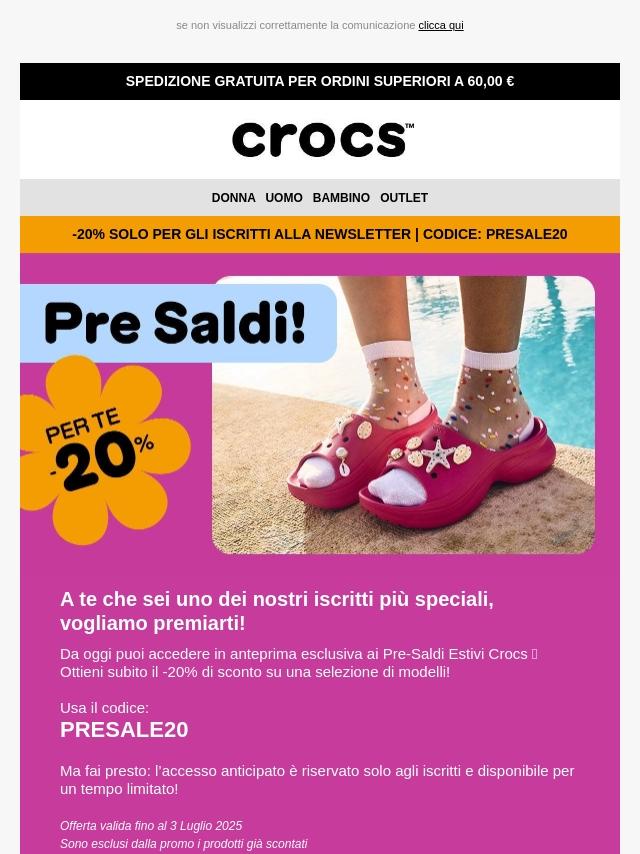Visit the OUTLET section
The width and height of the screenshot is (640, 854).
404,198
